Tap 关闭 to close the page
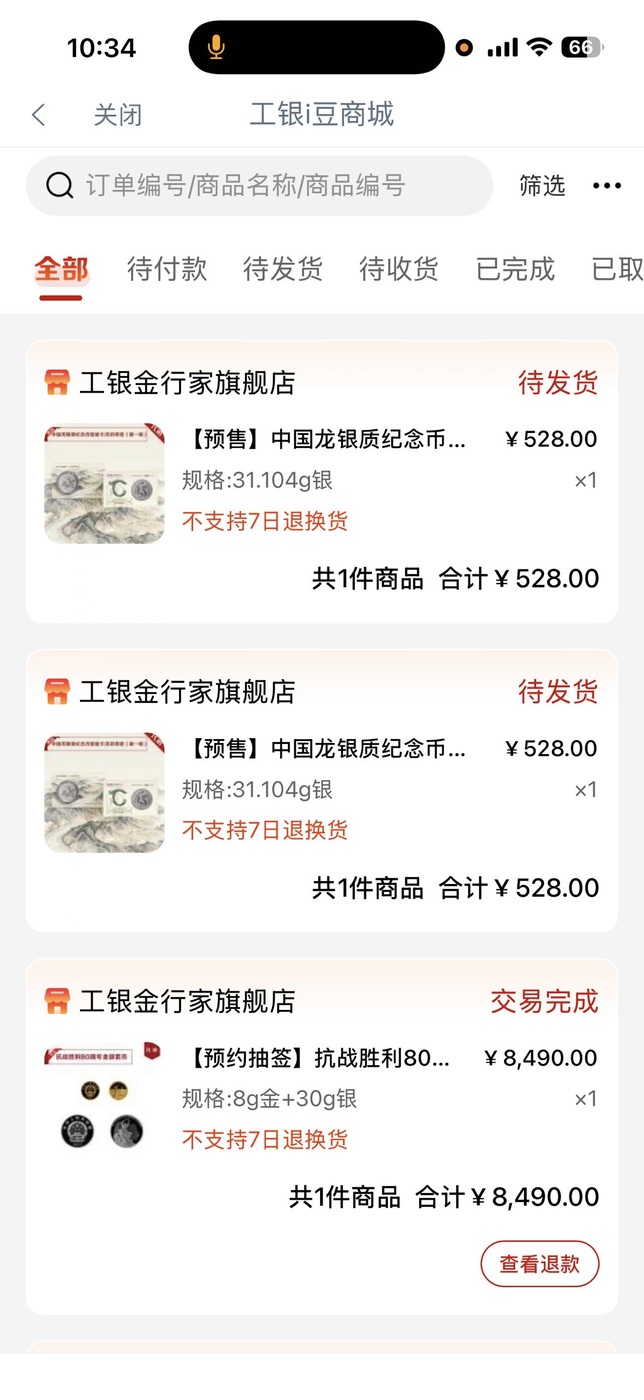 [118, 115]
